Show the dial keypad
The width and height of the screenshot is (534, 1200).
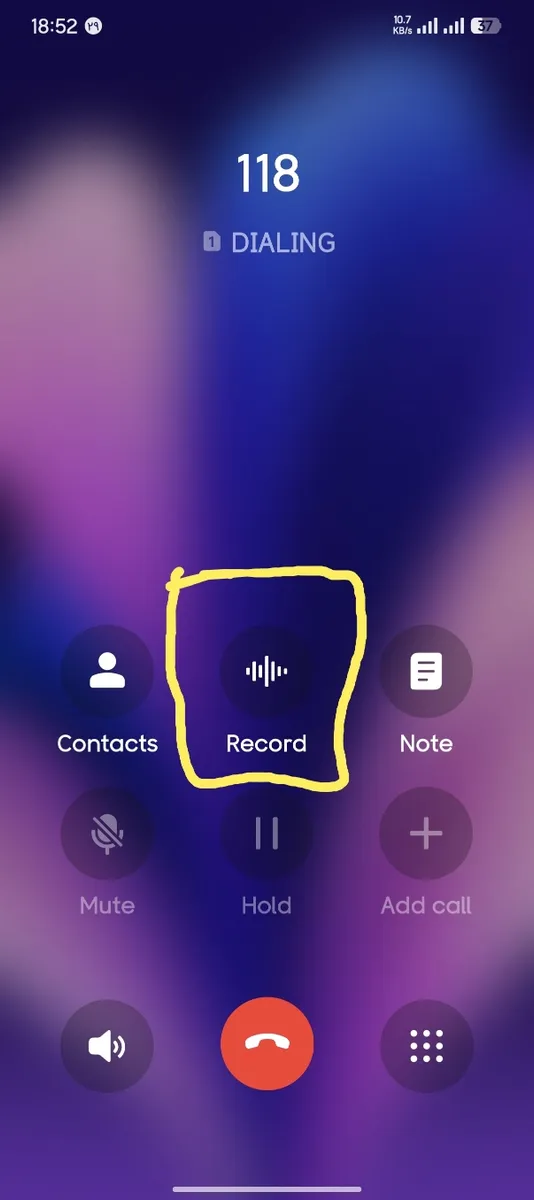(x=426, y=1047)
